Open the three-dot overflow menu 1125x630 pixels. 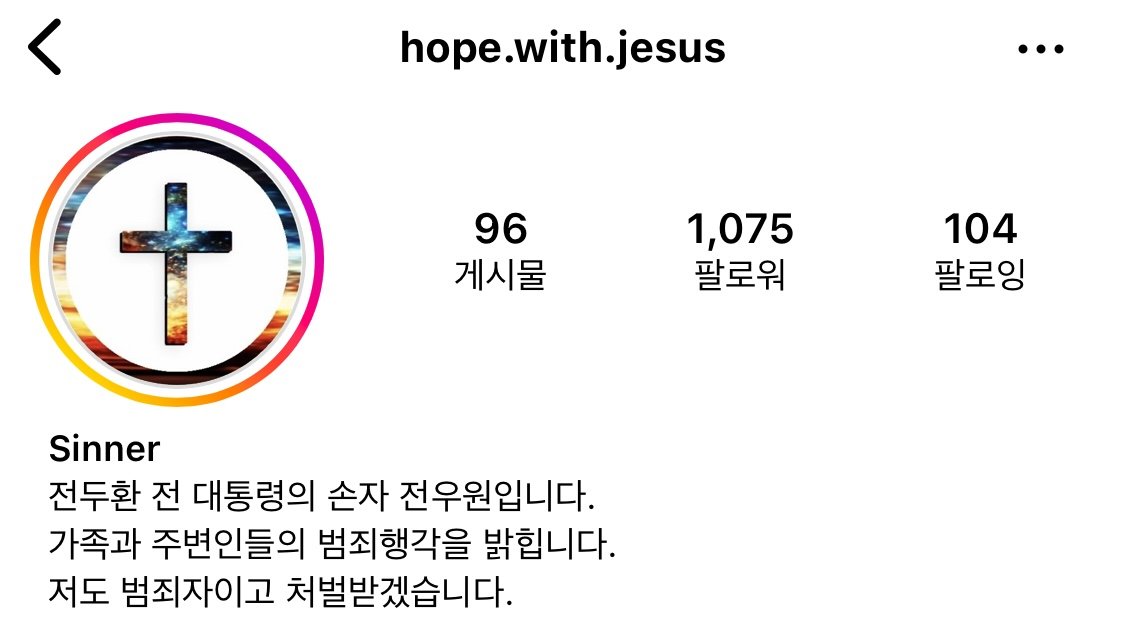click(x=1040, y=48)
